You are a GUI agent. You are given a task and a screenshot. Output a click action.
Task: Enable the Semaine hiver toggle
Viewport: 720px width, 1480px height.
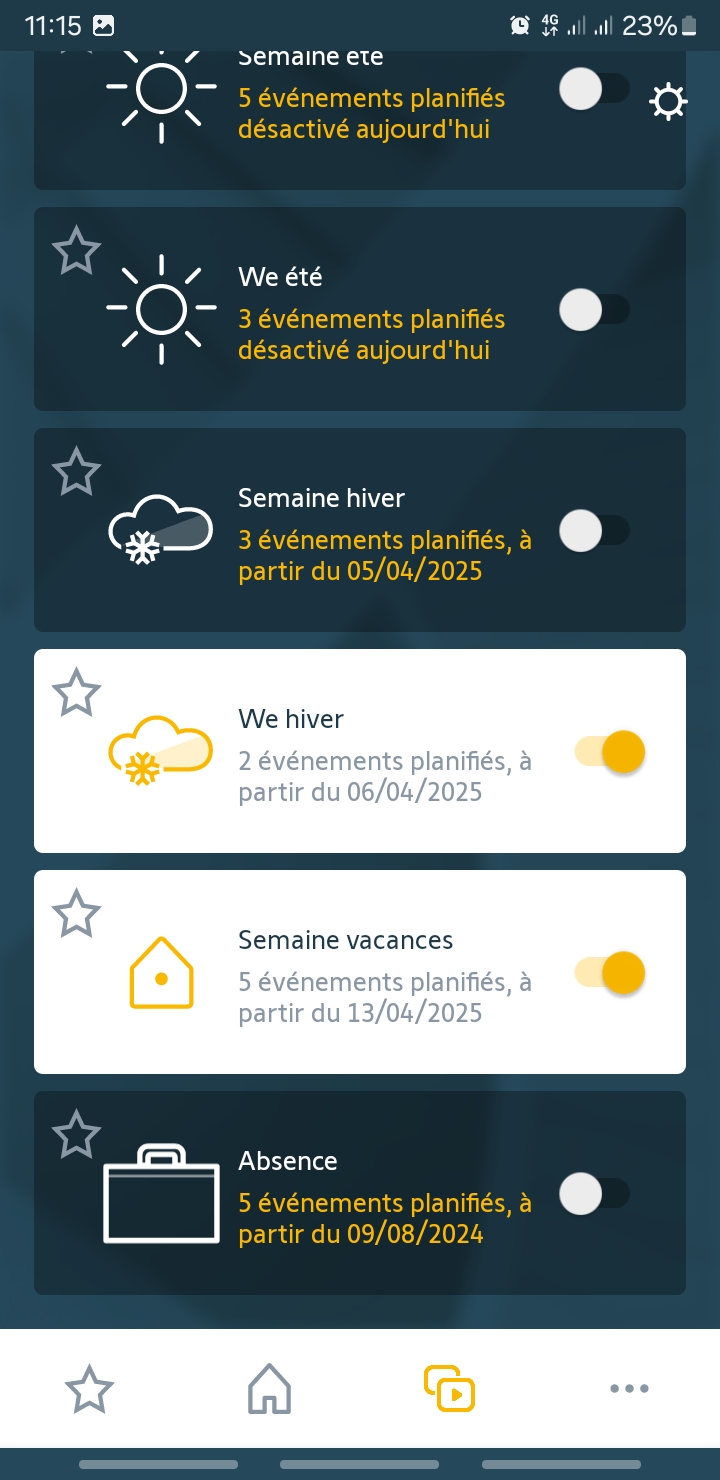pos(595,530)
